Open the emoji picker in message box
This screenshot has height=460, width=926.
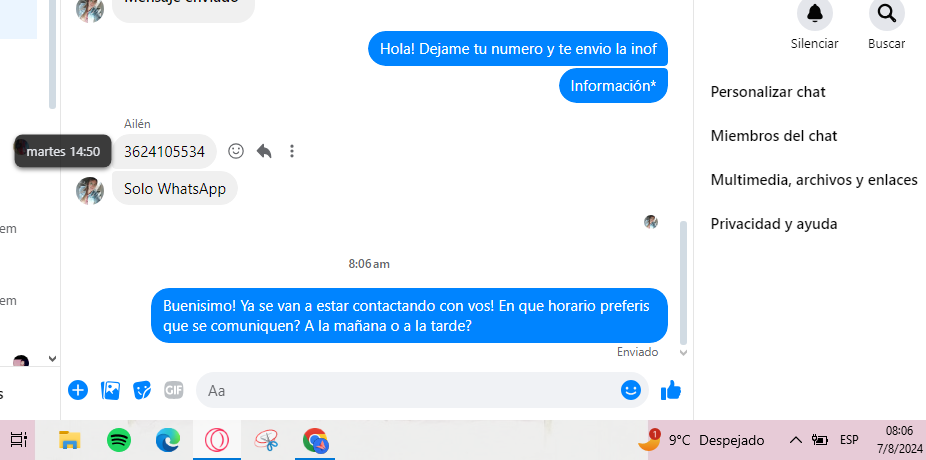(x=631, y=390)
